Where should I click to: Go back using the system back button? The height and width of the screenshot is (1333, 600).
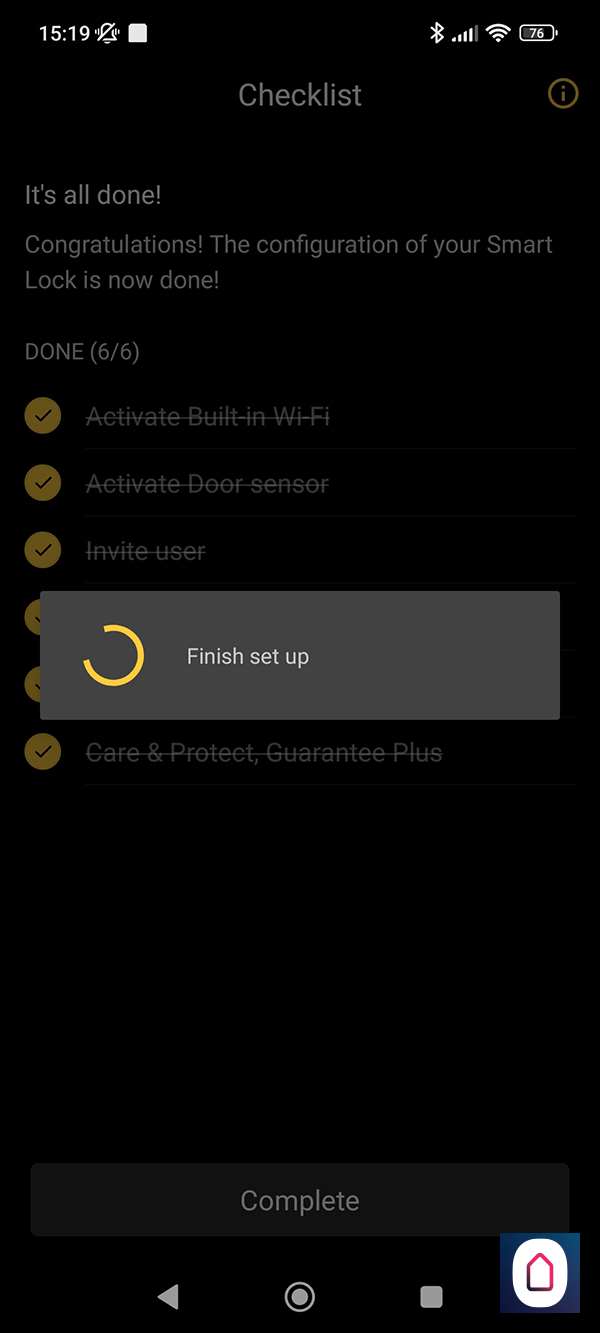168,1297
